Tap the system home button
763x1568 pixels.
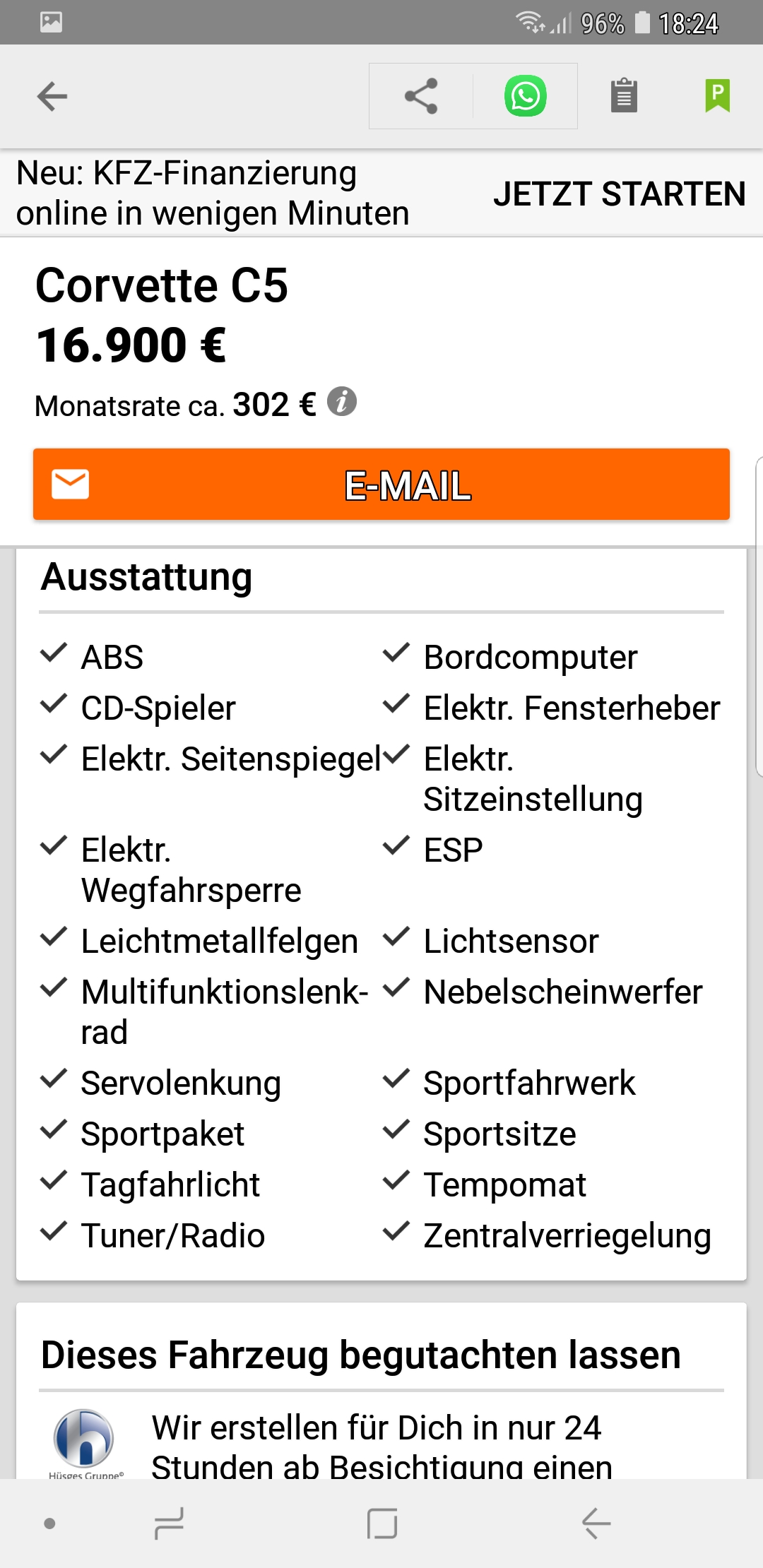point(381,1523)
